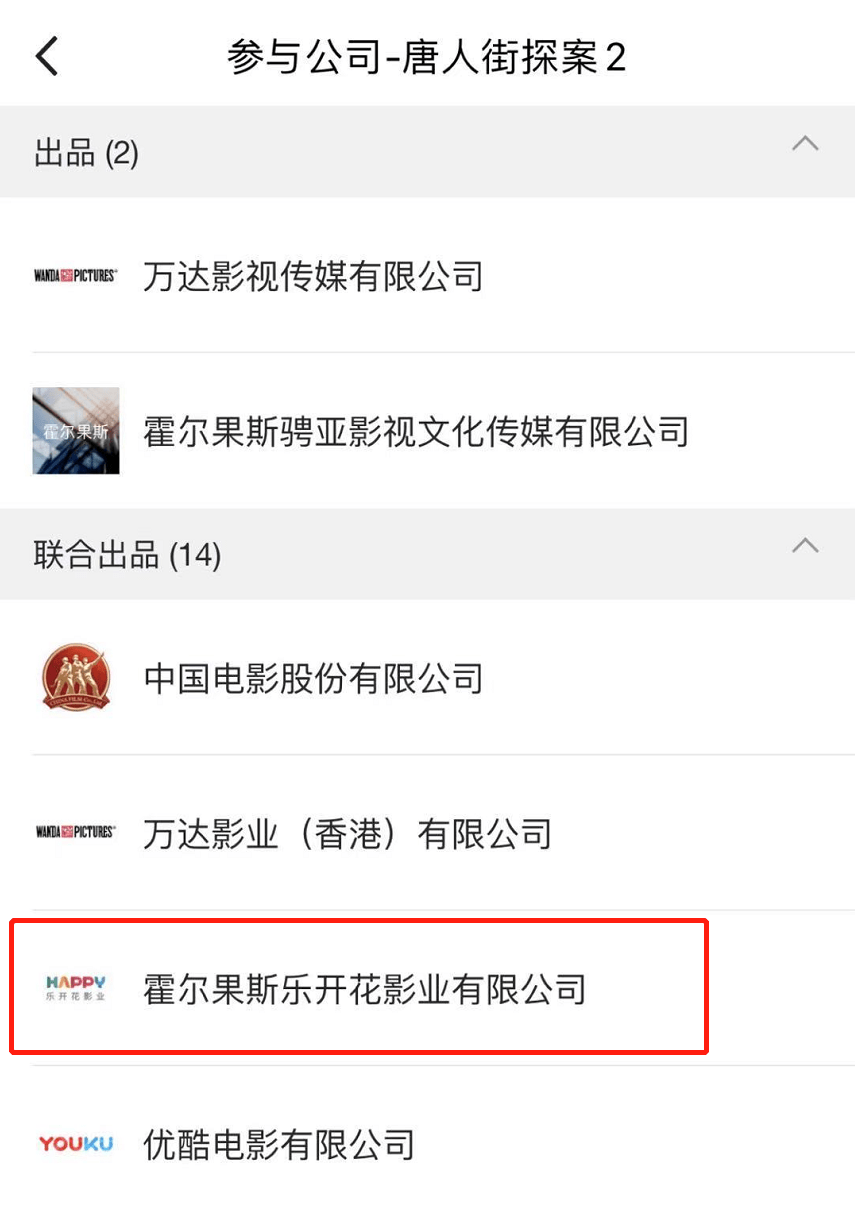Collapse the 出品 (2) section

[x=805, y=145]
